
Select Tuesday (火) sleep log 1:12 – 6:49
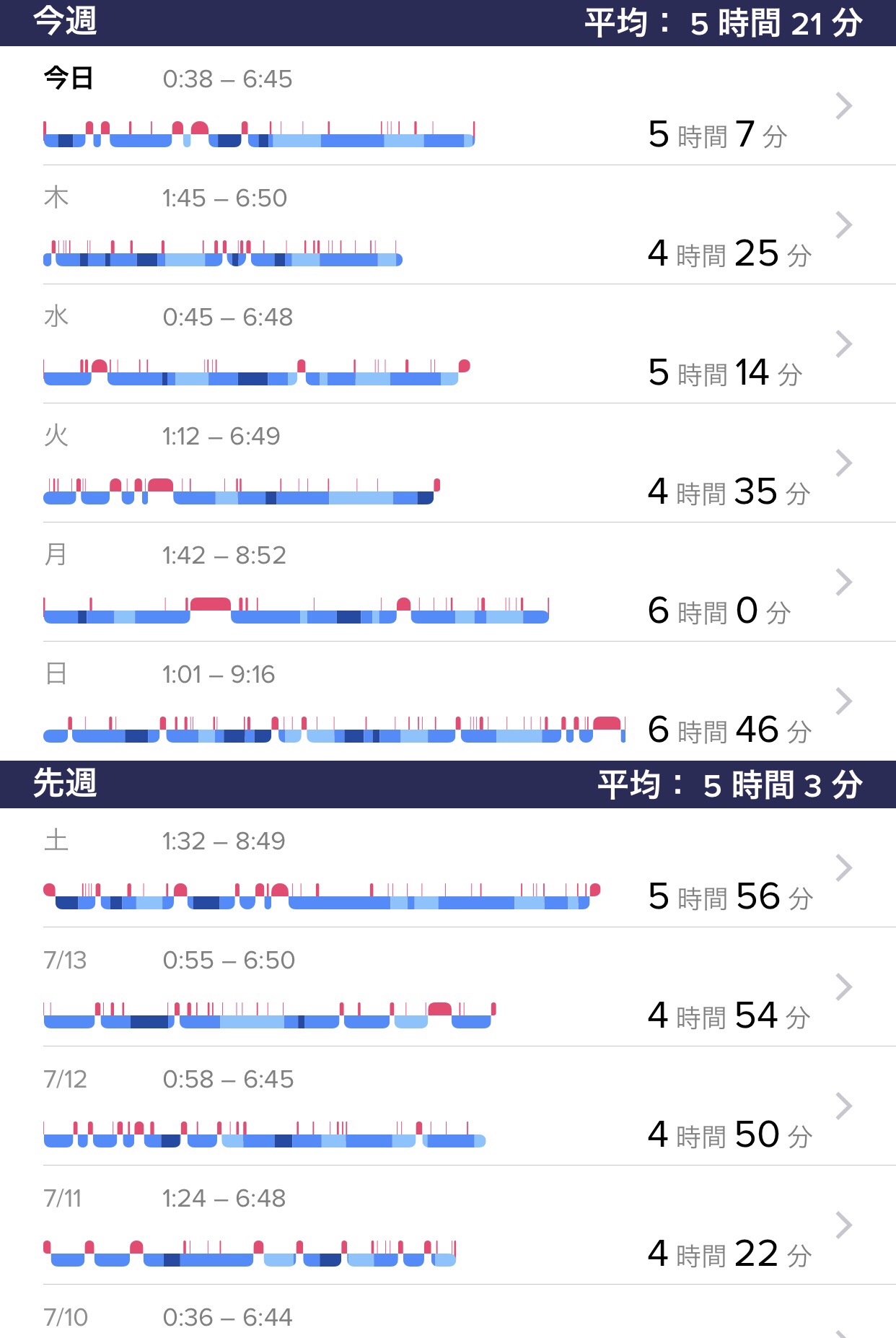coord(447,463)
